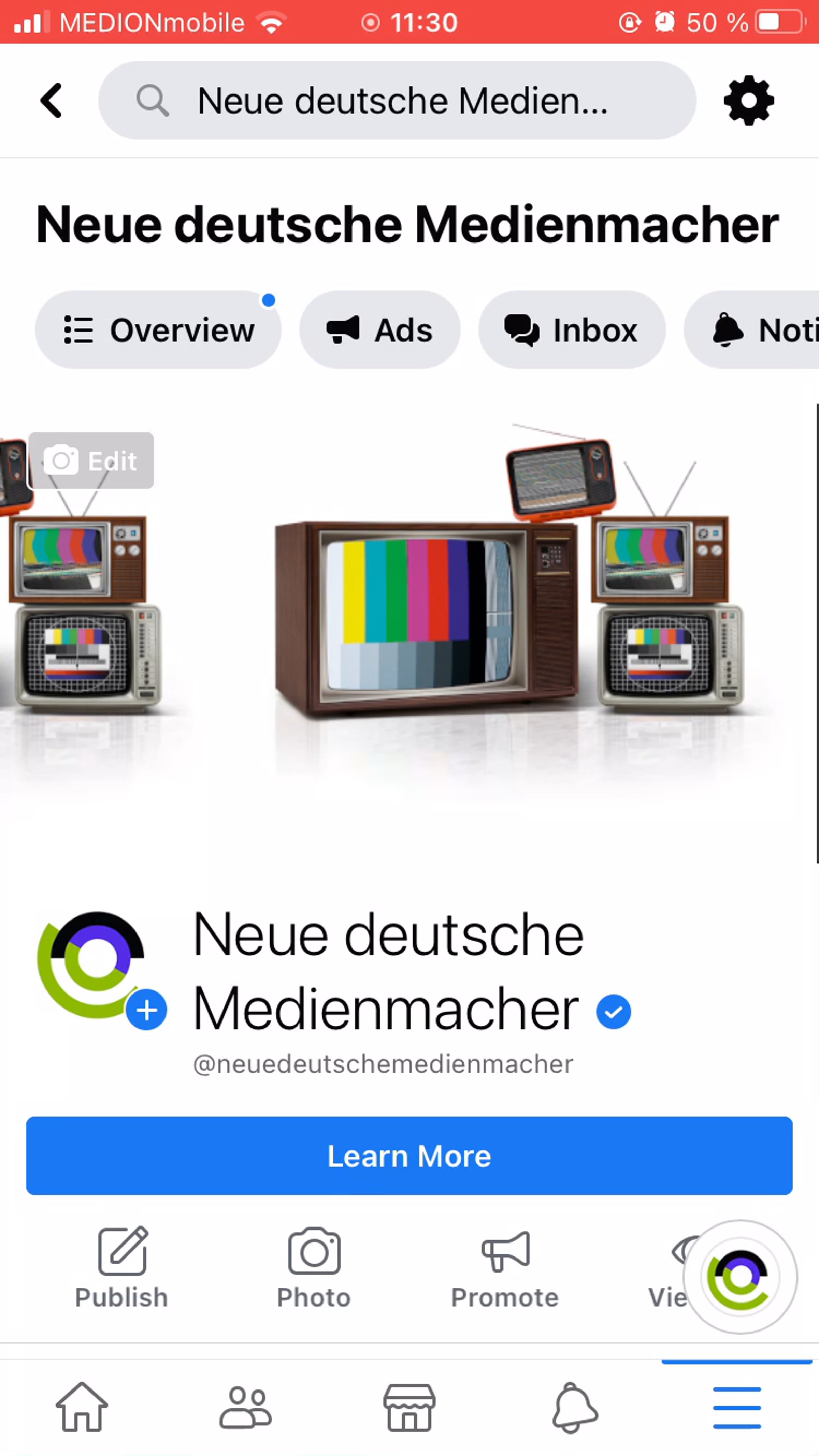Go back with the arrow icon

click(52, 101)
